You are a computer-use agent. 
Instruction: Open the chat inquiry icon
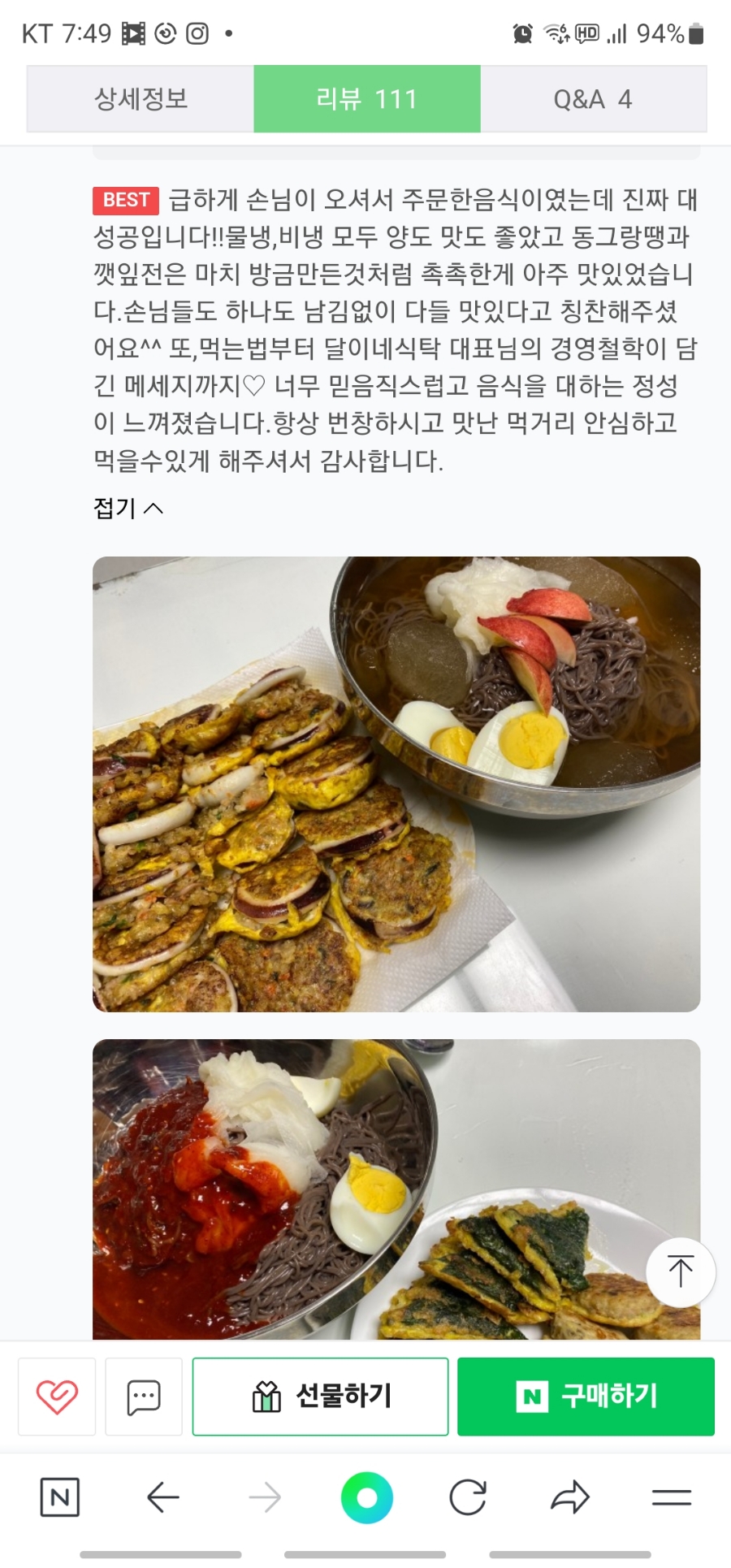(144, 1397)
